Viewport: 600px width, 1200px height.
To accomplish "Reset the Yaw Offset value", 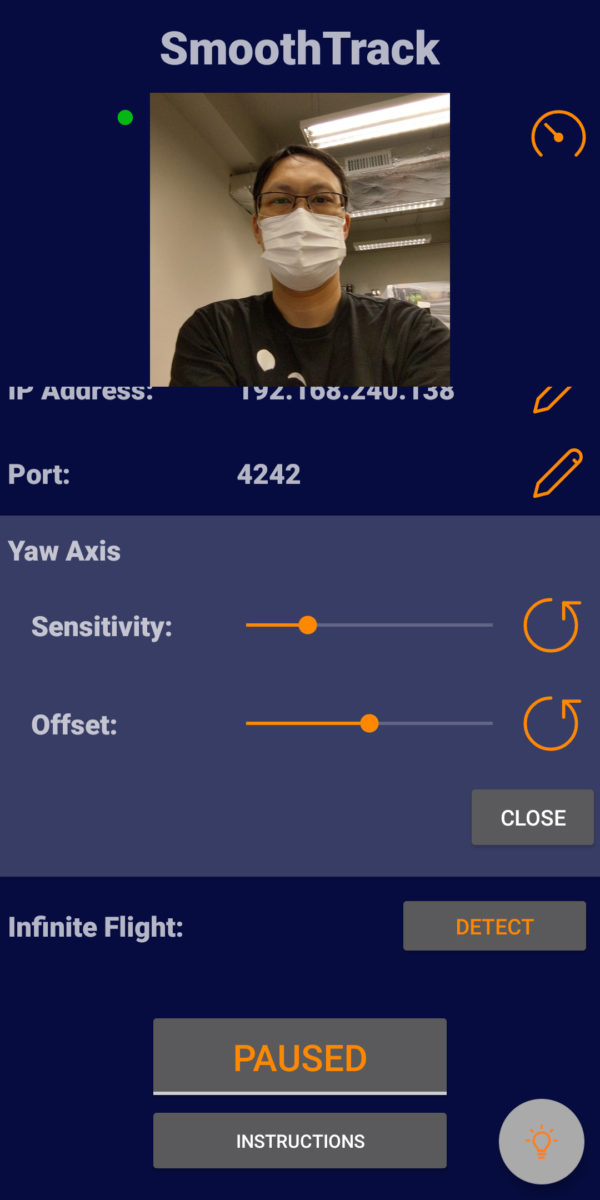I will coord(551,724).
